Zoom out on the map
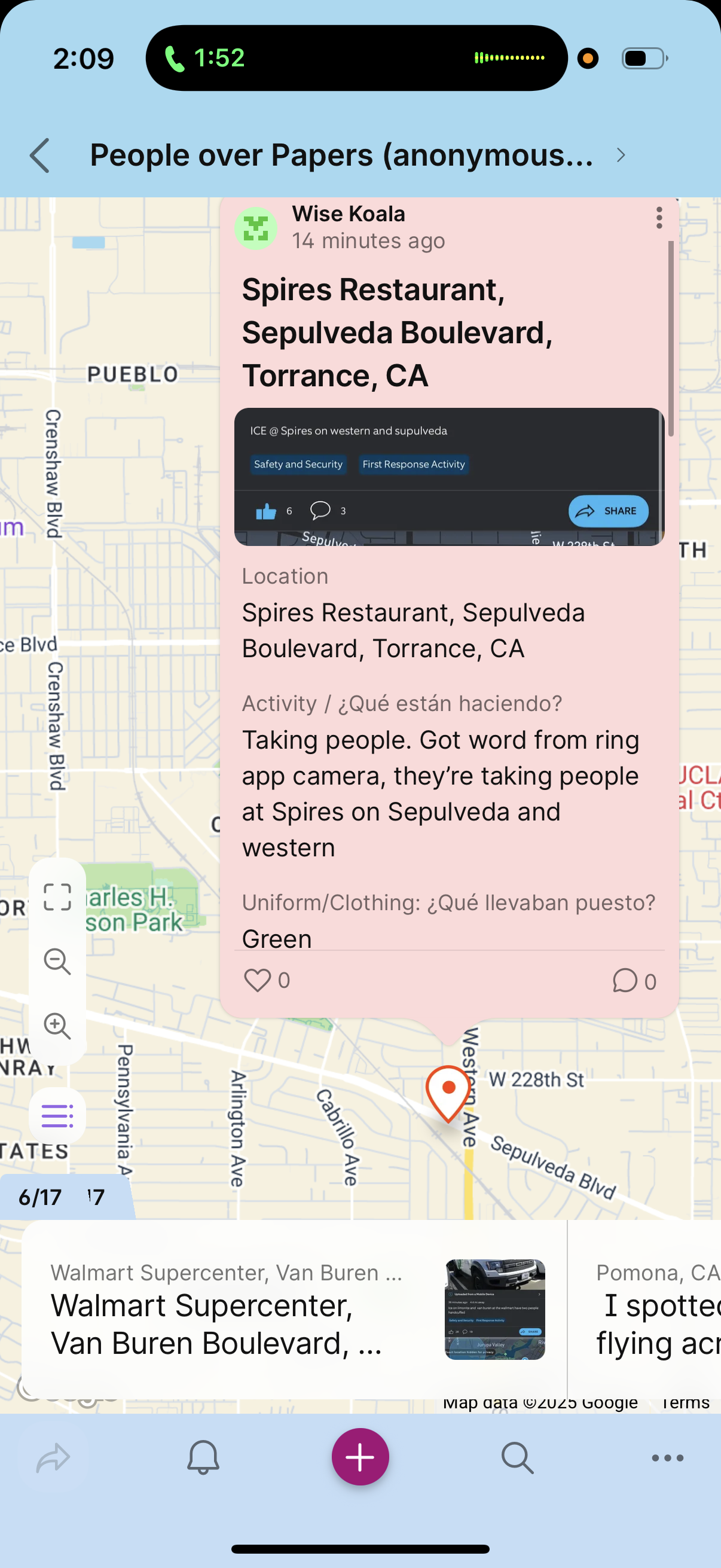 coord(57,962)
